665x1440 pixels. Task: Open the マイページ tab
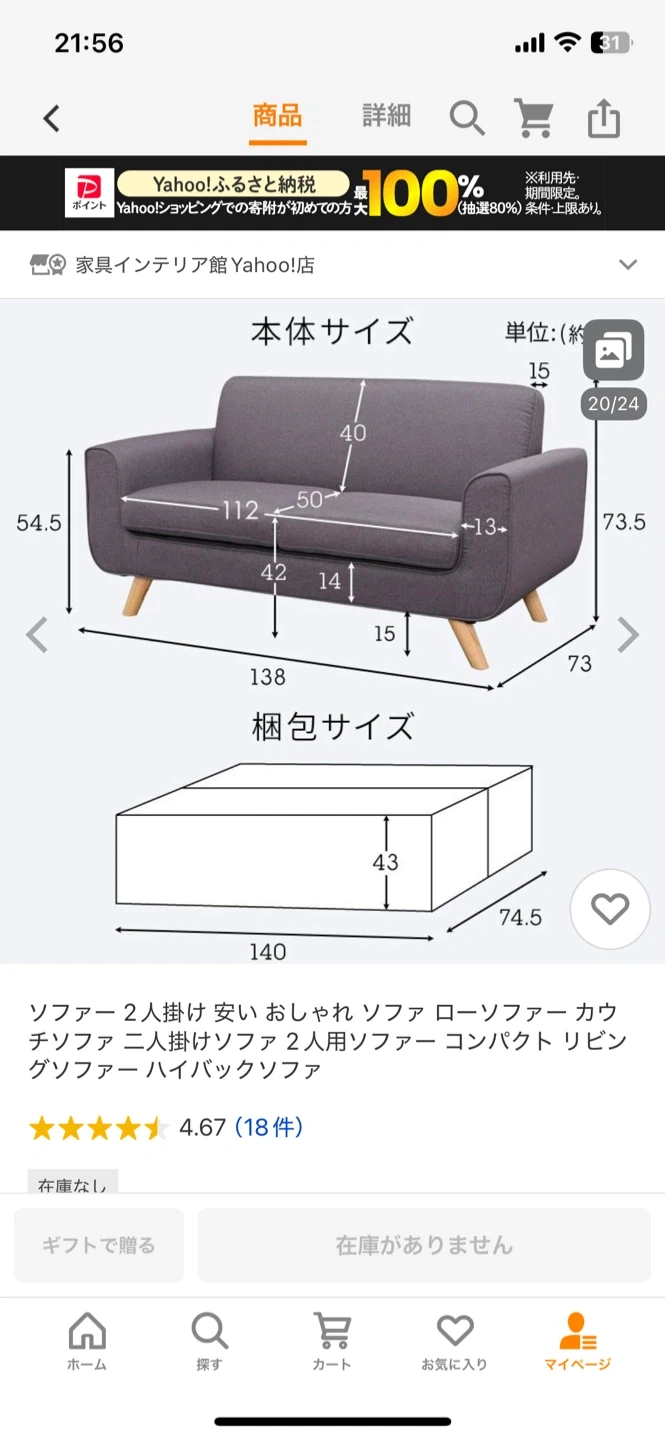pyautogui.click(x=577, y=1341)
